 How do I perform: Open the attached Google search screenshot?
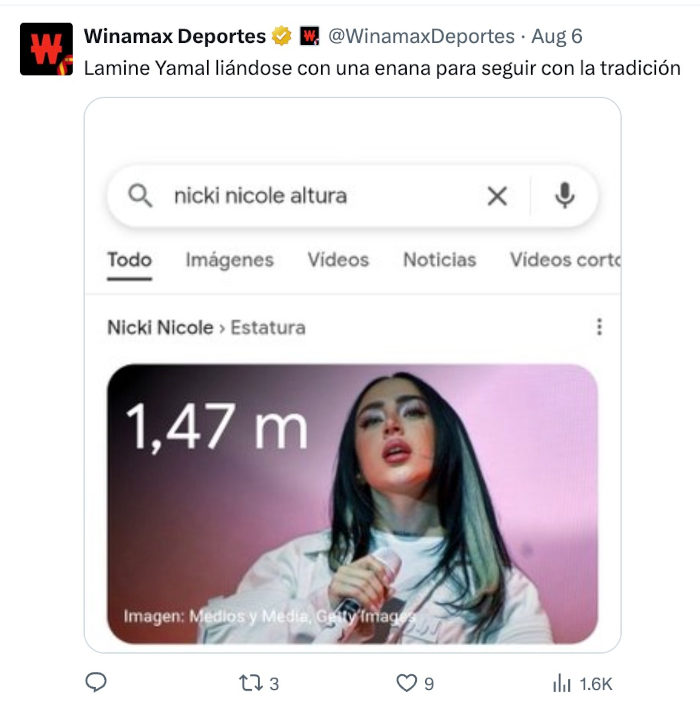[352, 375]
